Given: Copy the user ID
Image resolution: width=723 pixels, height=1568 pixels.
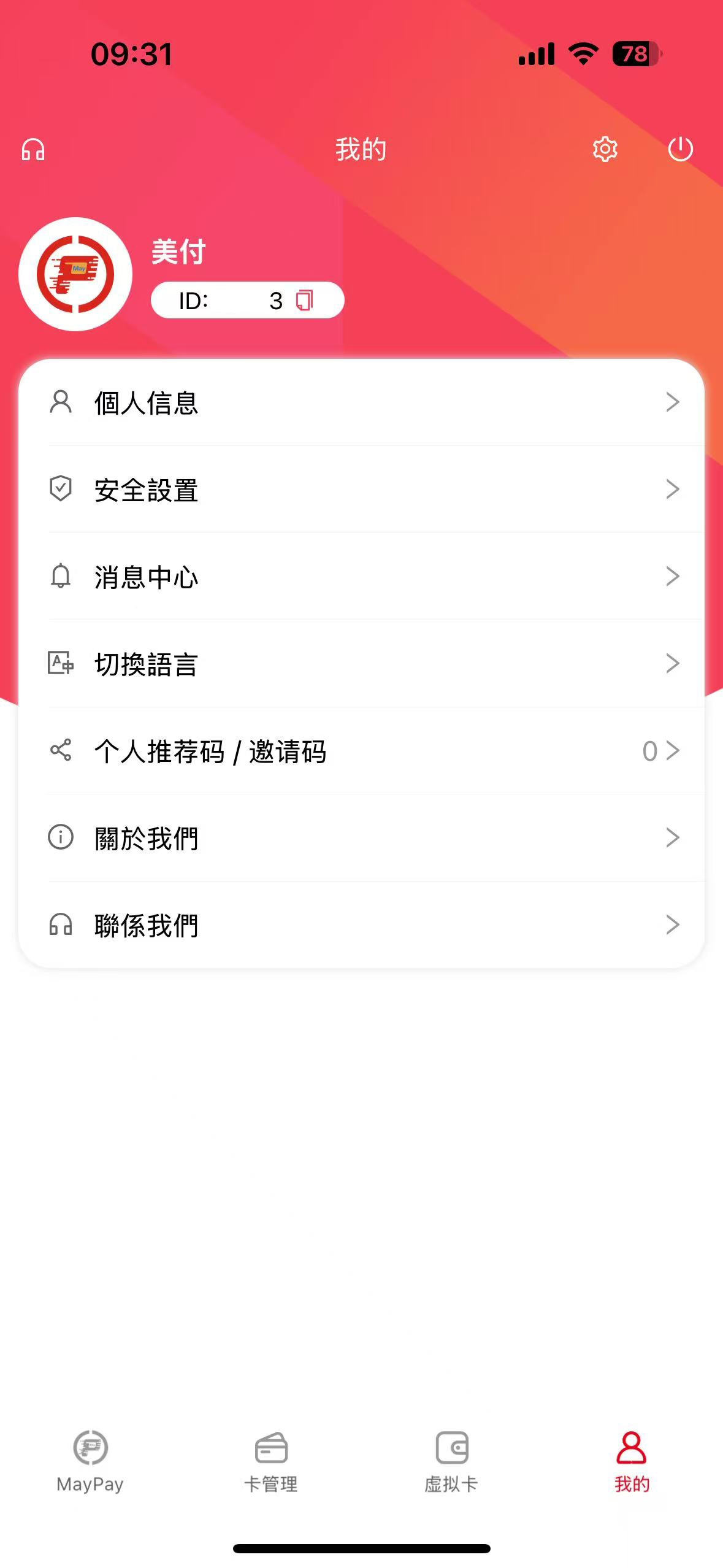Looking at the screenshot, I should [x=305, y=300].
